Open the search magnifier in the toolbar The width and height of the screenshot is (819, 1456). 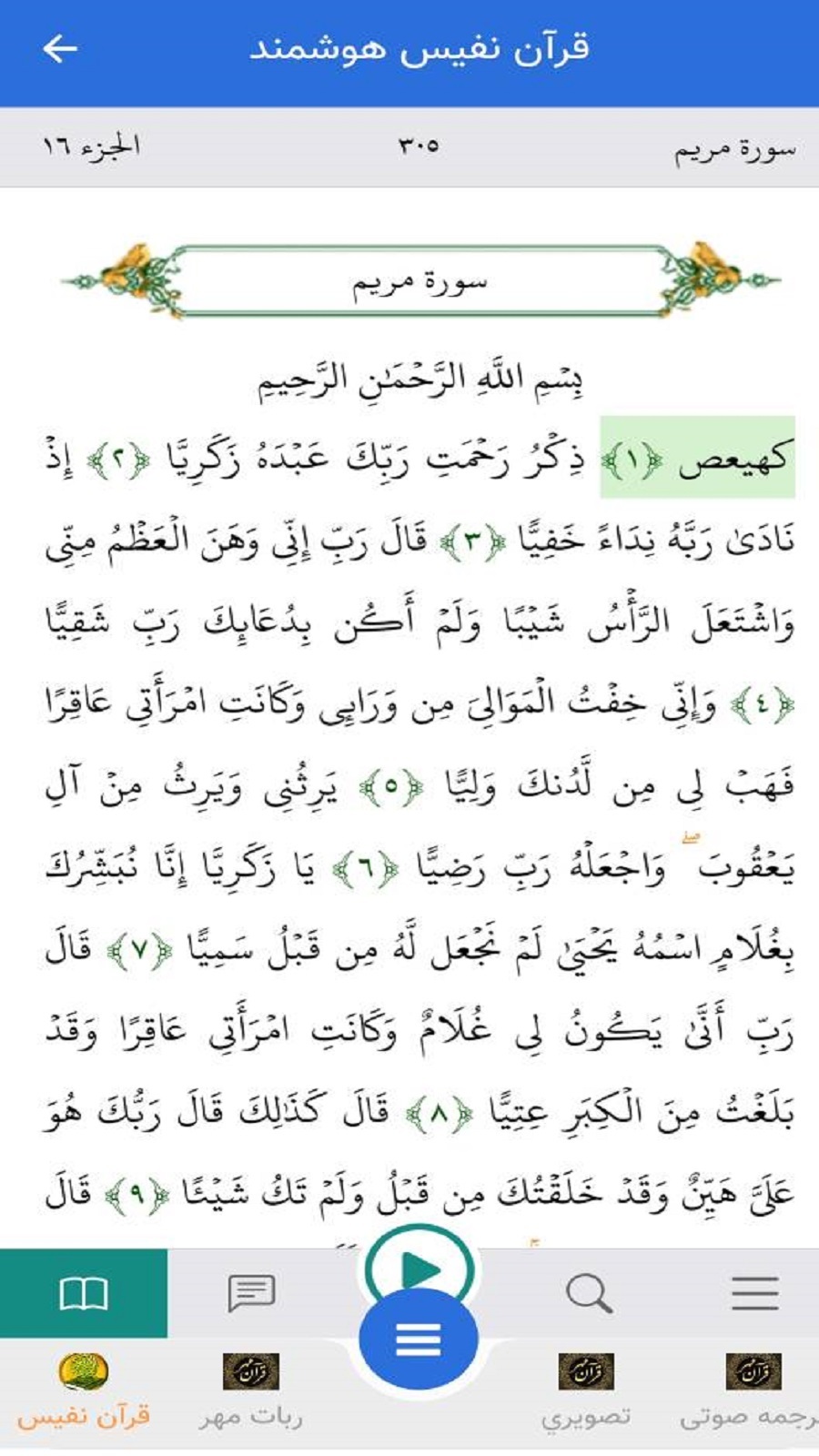pos(588,1293)
